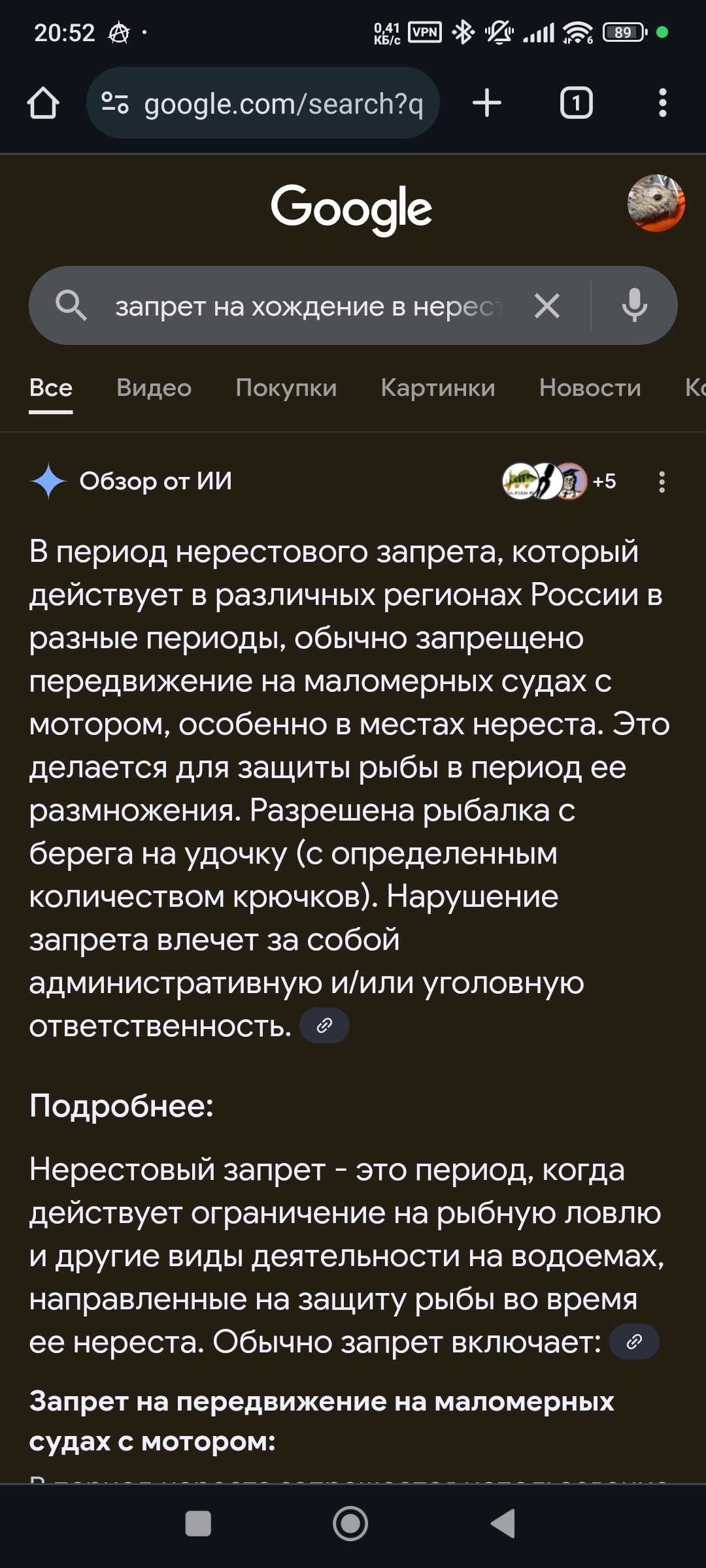706x1568 pixels.
Task: Tap the system back button
Action: (x=503, y=1524)
